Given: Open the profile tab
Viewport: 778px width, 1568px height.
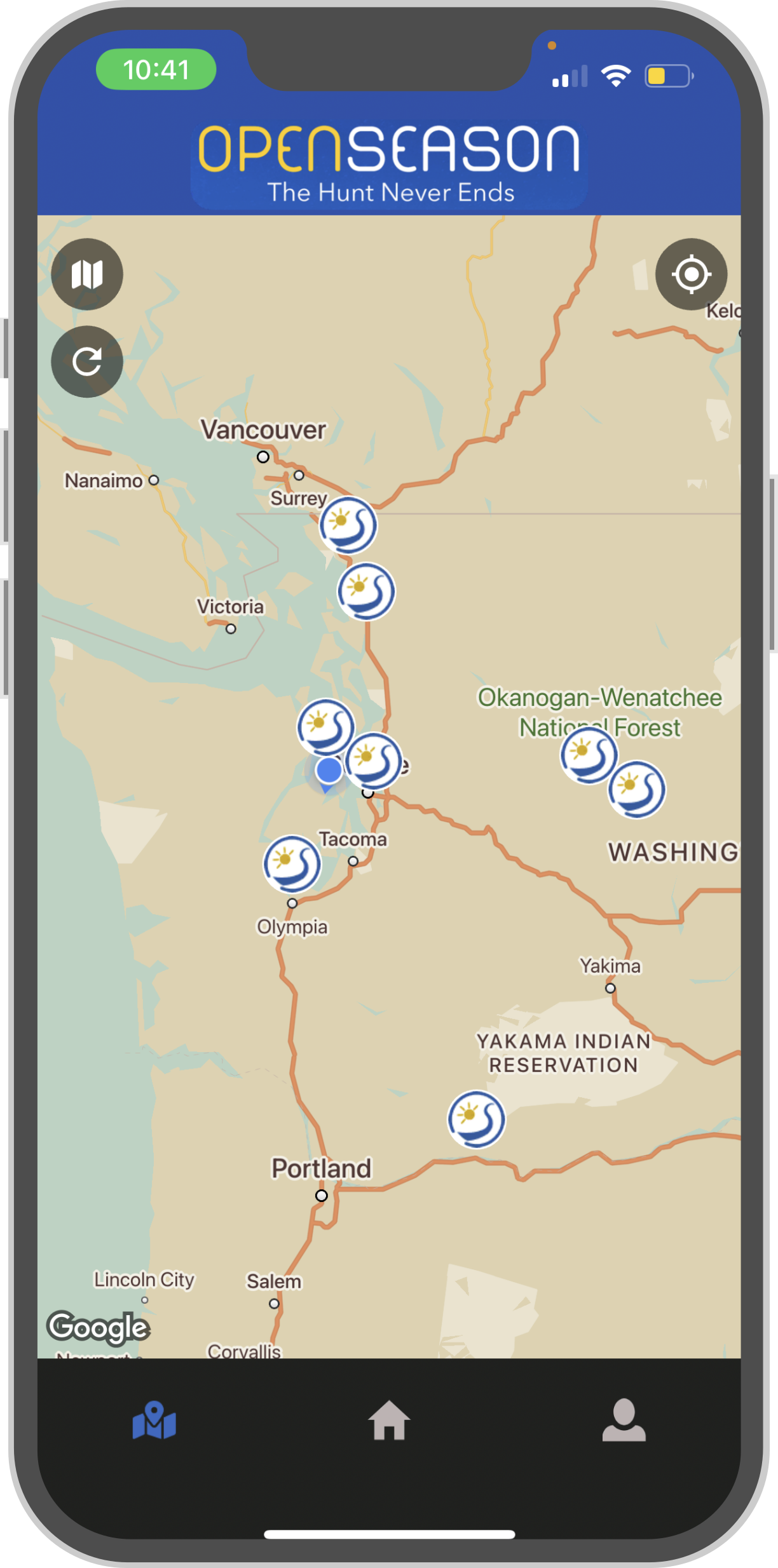Looking at the screenshot, I should [624, 1421].
